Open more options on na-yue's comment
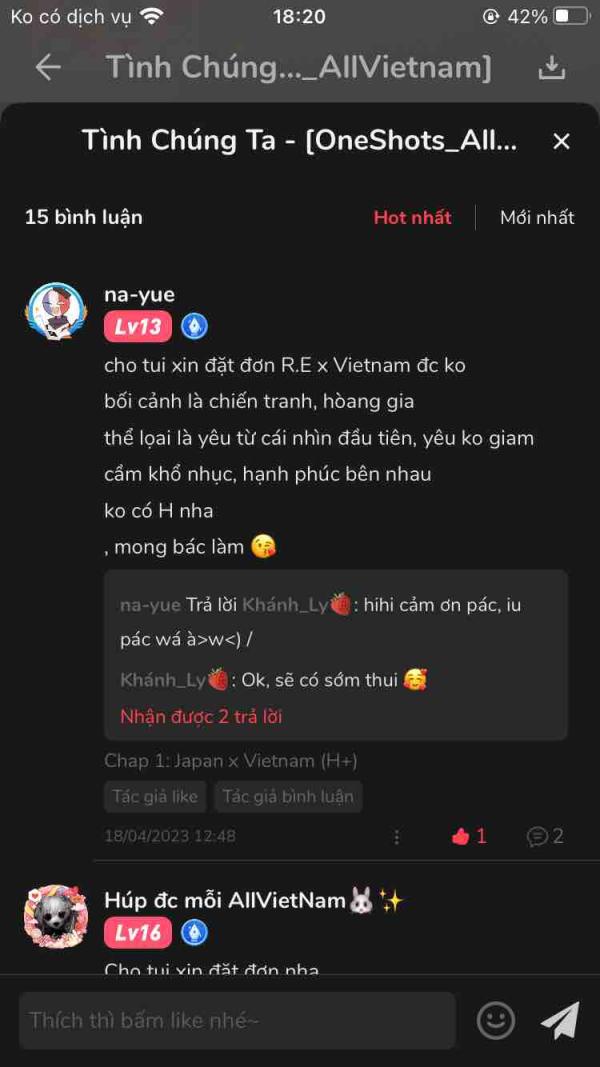 coord(397,836)
